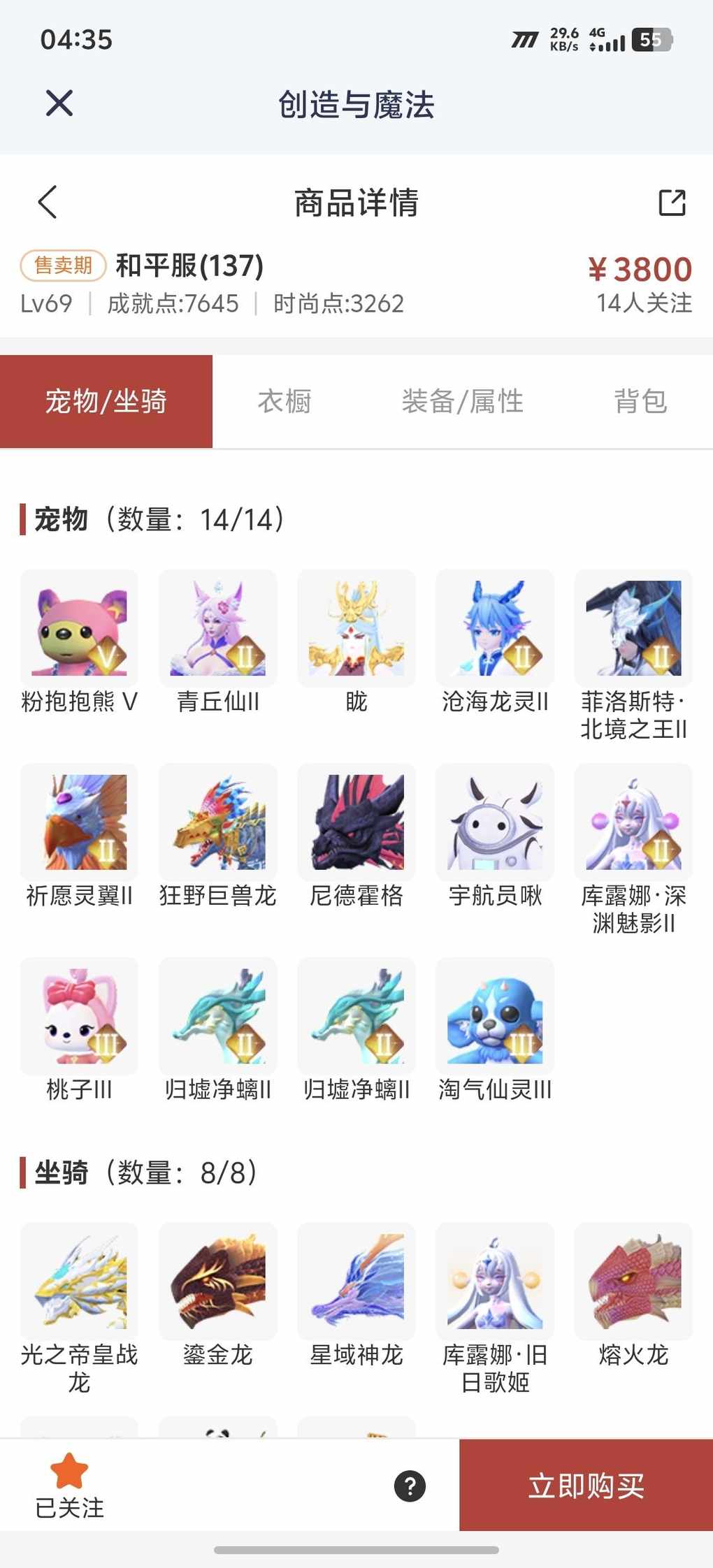View 淘气仙灵III pet

coord(495,1016)
